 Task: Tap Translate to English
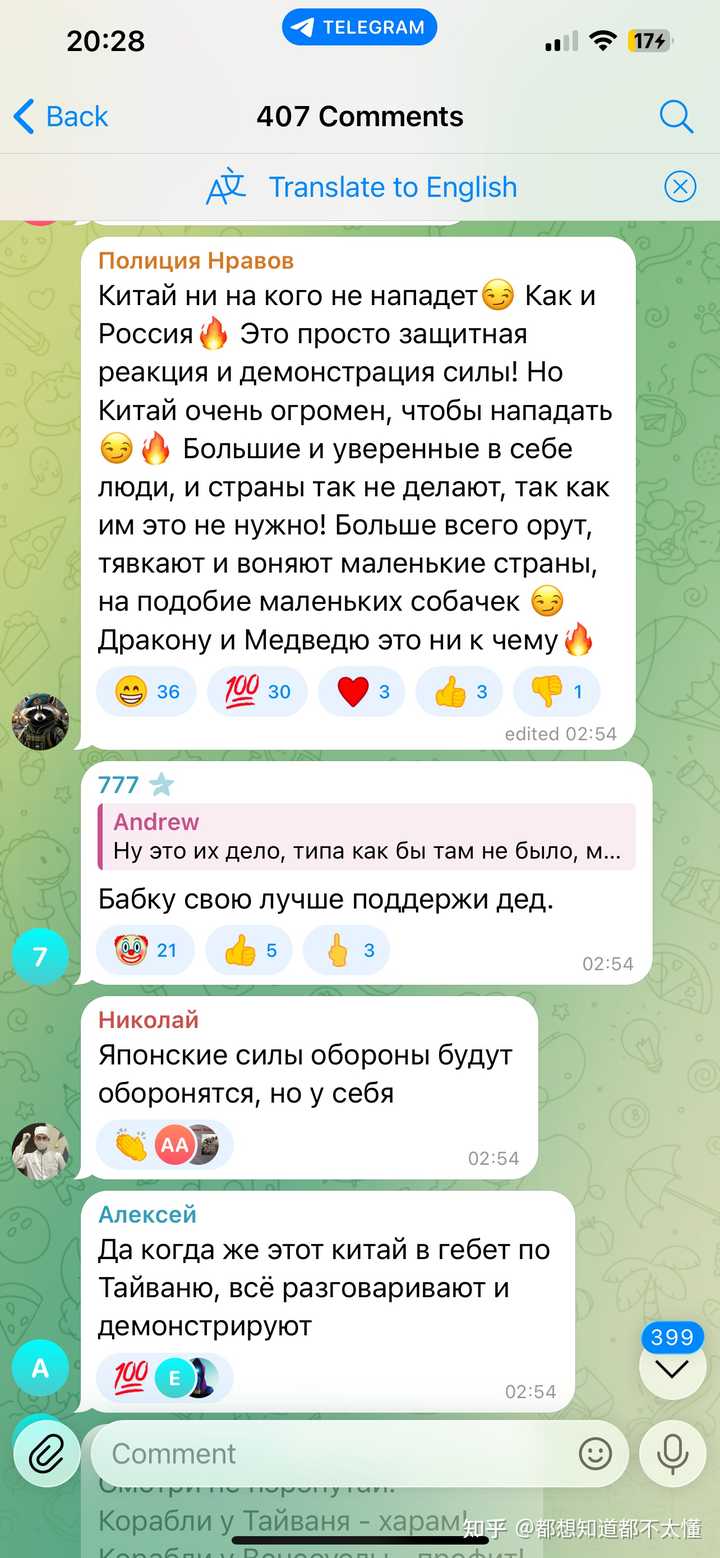(x=392, y=188)
